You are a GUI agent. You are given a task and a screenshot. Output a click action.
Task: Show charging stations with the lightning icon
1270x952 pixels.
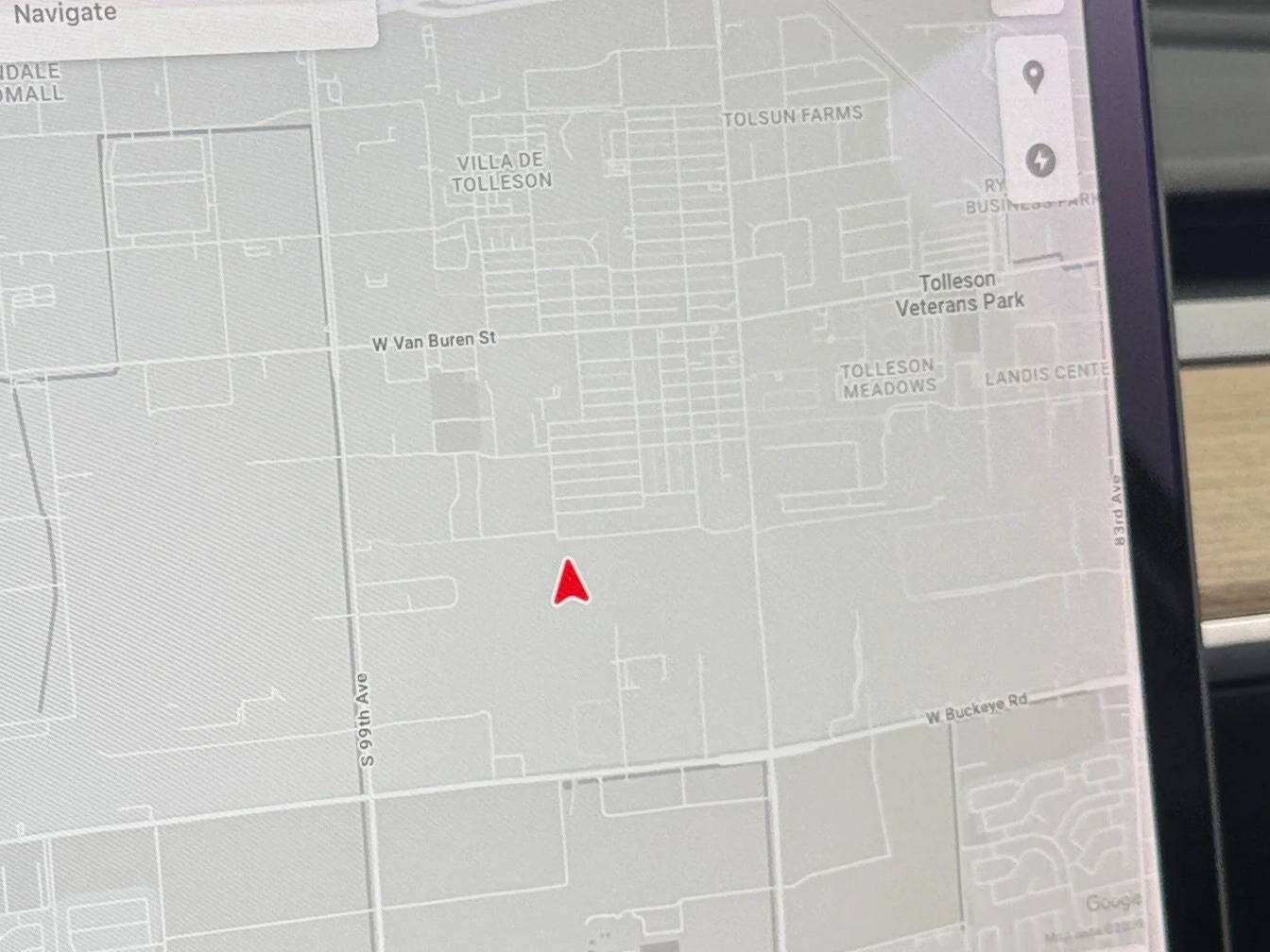[x=1040, y=160]
